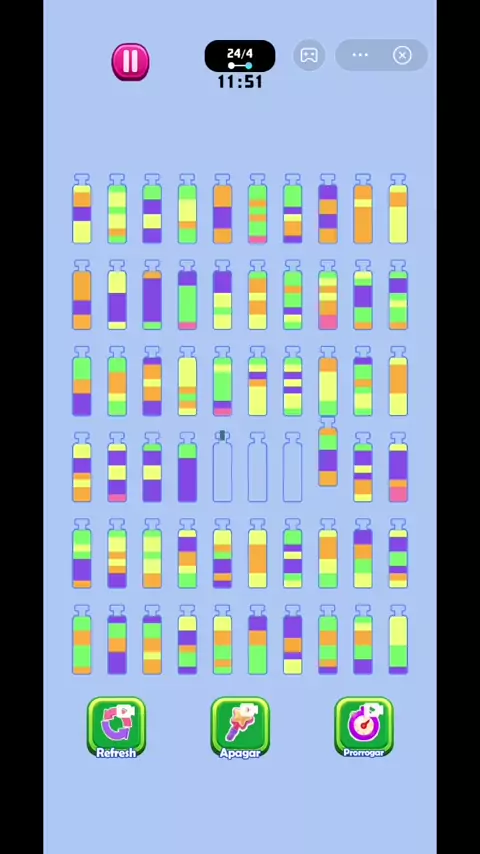Image resolution: width=480 pixels, height=854 pixels.
Task: Close the mini game window
Action: click(x=402, y=55)
